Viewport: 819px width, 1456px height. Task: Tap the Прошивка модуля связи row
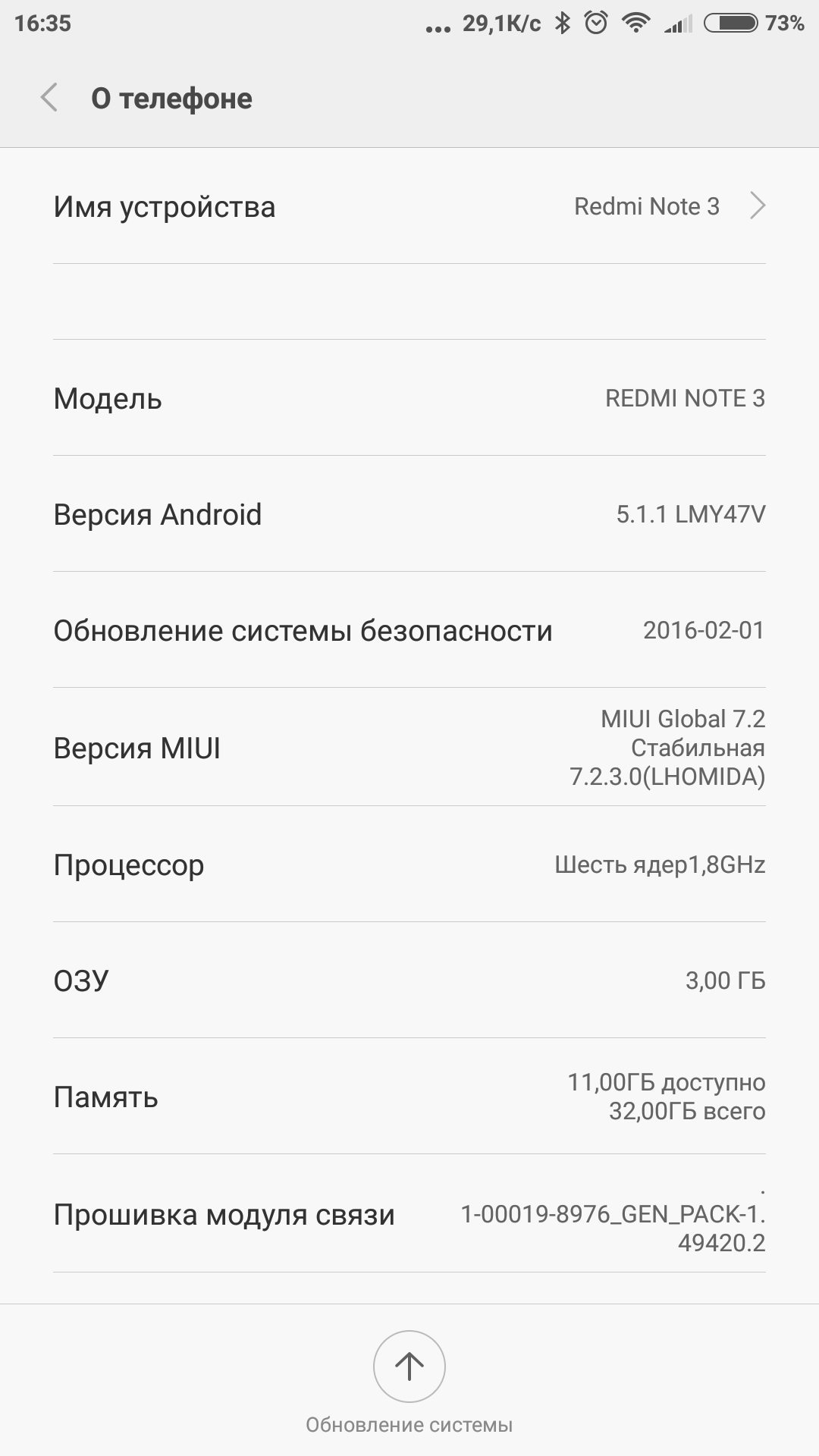point(409,1214)
